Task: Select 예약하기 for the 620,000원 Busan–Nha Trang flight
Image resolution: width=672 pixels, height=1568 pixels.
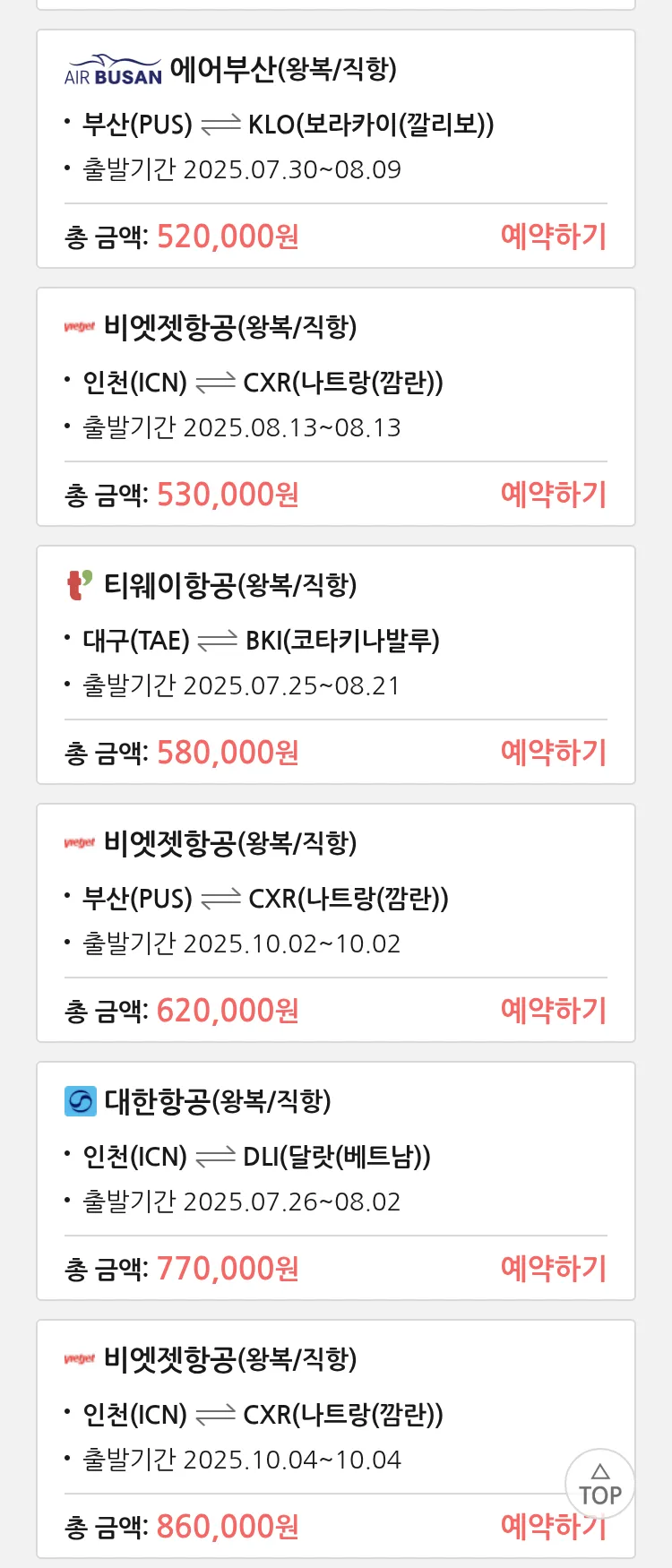Action: pos(553,1011)
